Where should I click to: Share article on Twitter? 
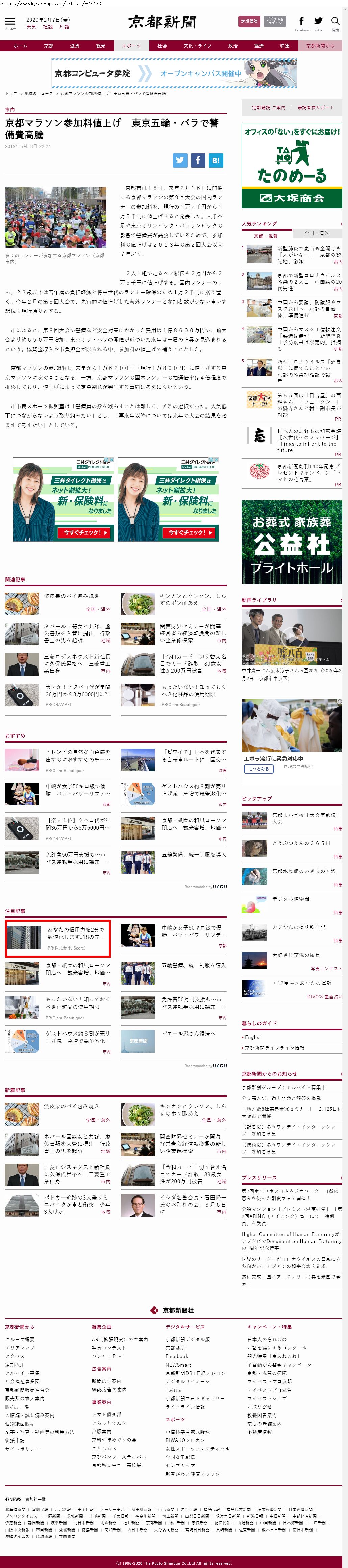click(180, 160)
